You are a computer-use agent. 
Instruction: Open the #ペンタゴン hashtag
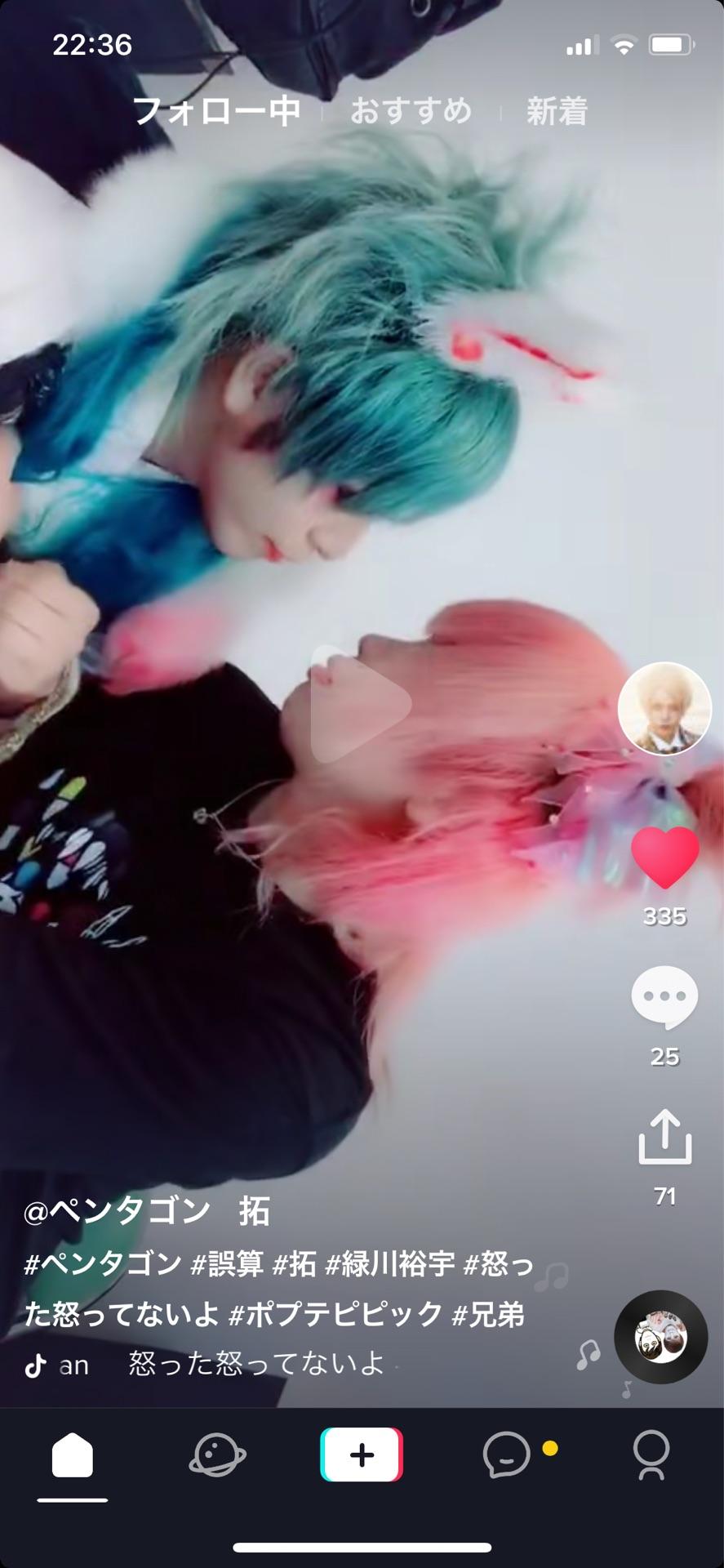click(x=98, y=1263)
